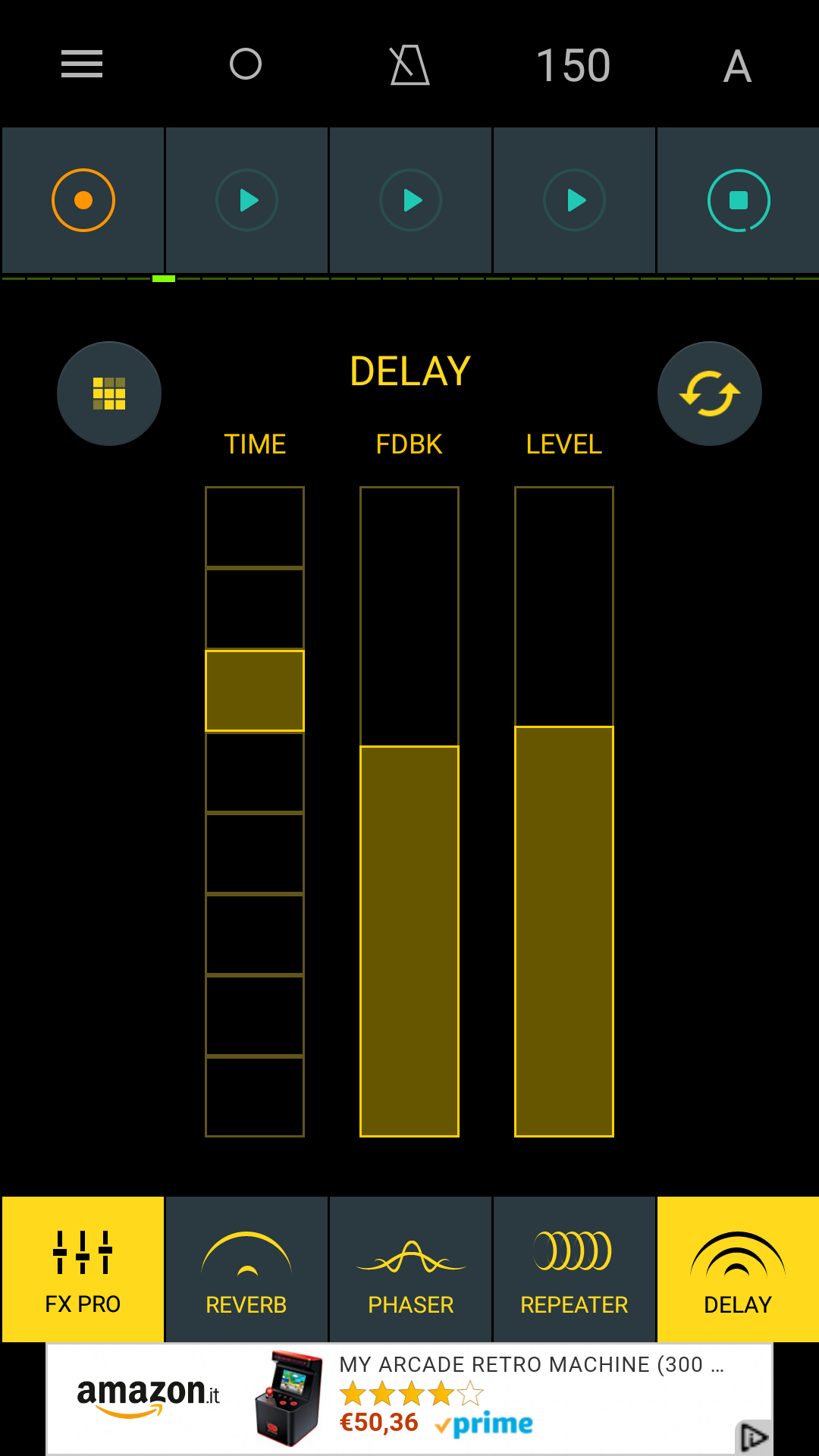Start recording with the orange record pad

pos(83,200)
